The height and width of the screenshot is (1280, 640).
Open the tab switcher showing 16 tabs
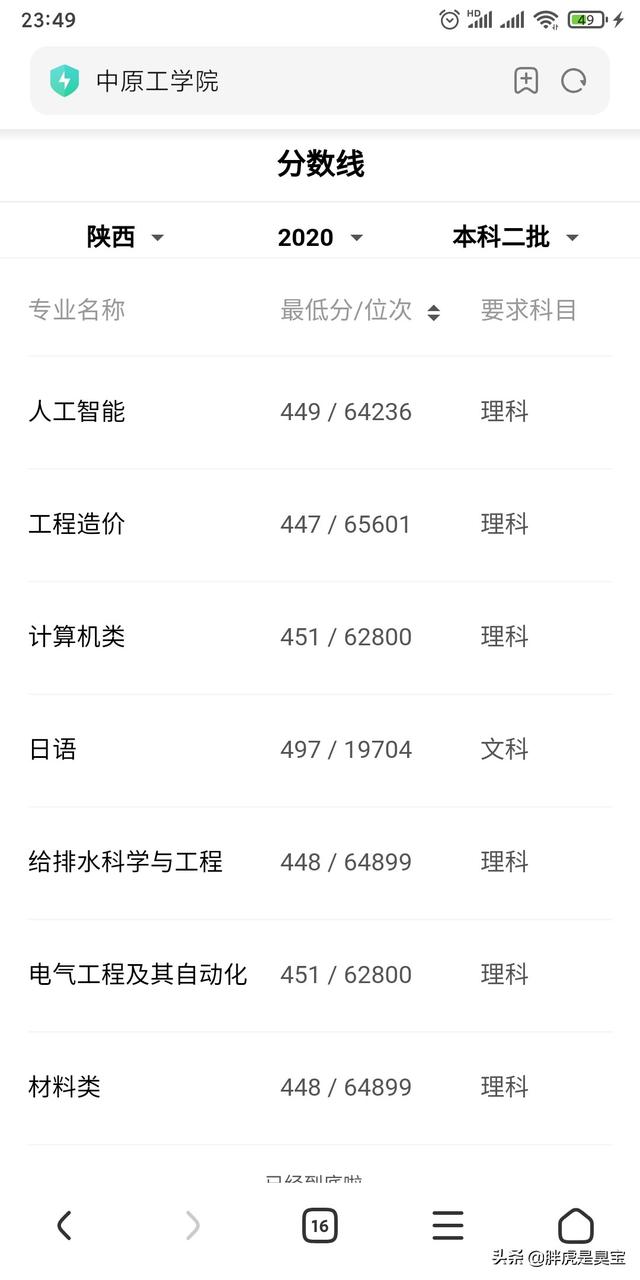pyautogui.click(x=320, y=1225)
